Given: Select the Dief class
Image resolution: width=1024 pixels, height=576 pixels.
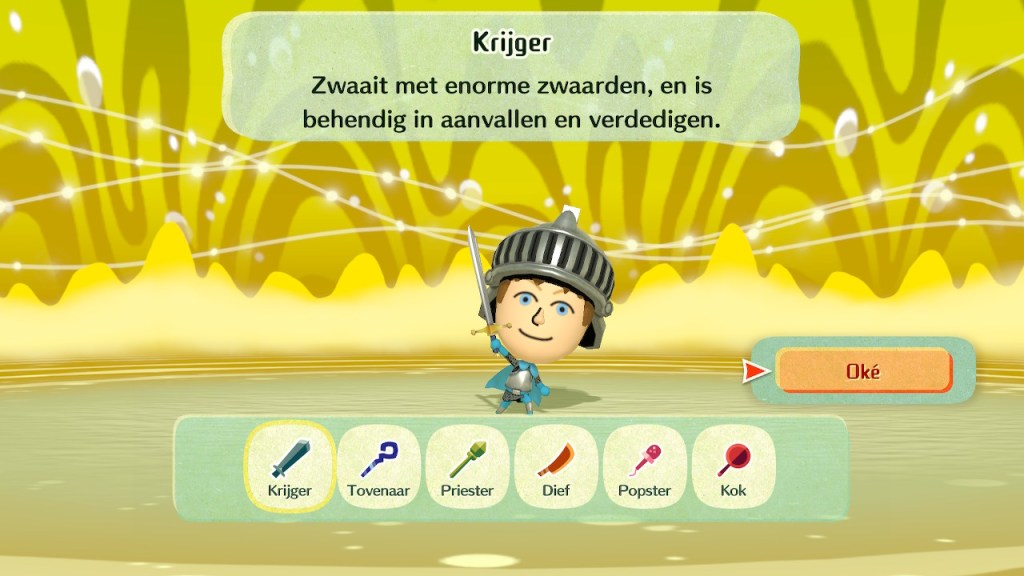Looking at the screenshot, I should 556,467.
